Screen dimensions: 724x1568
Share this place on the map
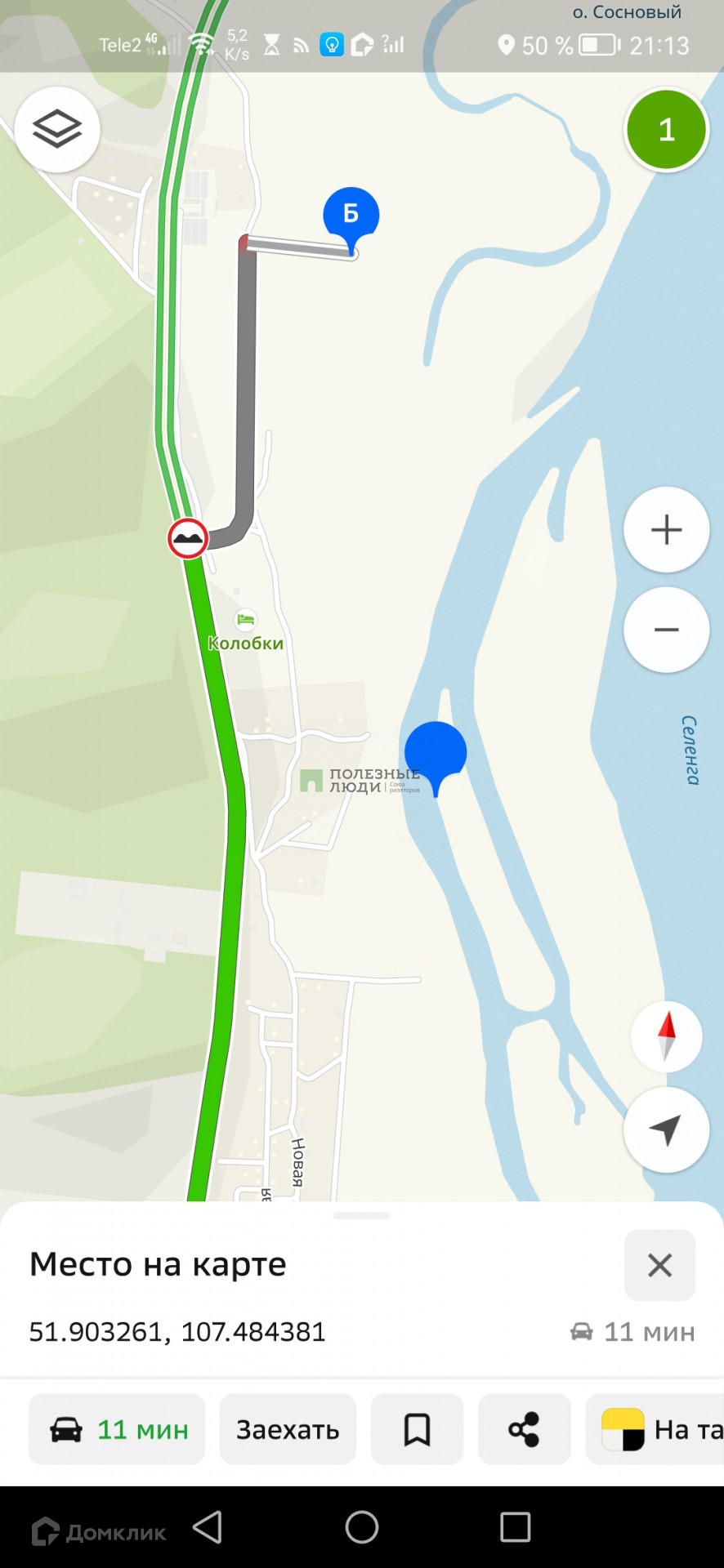click(524, 1429)
